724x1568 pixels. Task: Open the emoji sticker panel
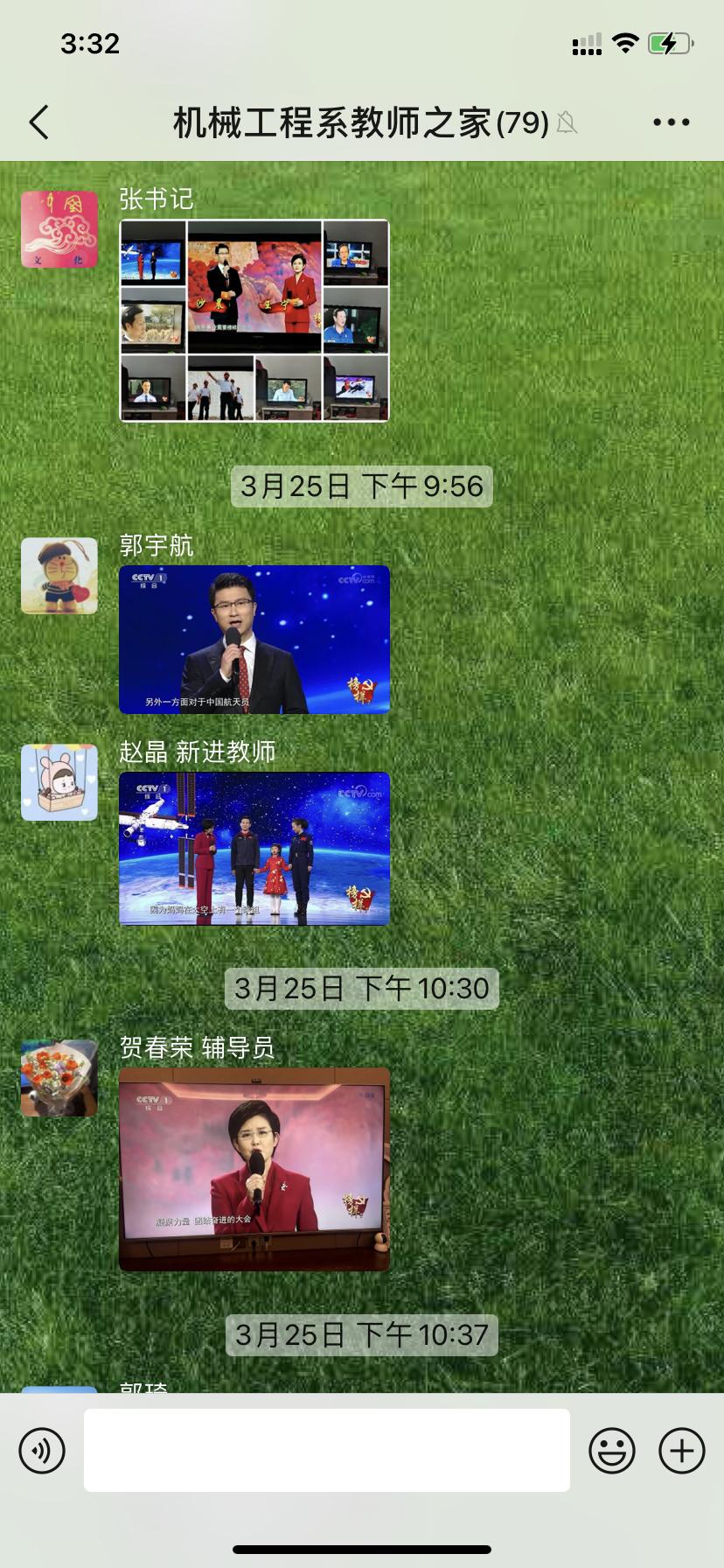[611, 1451]
